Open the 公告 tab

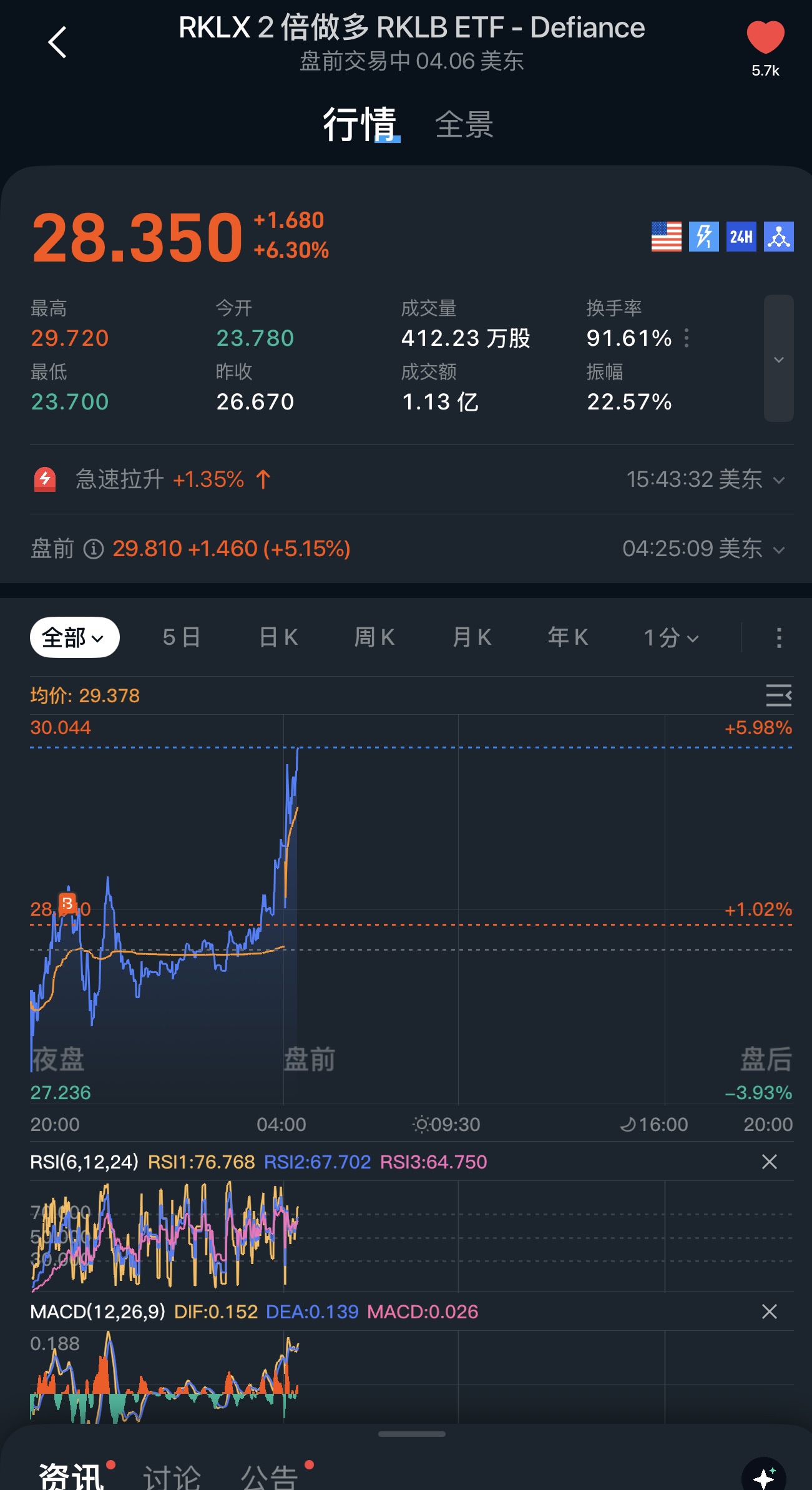(x=269, y=1477)
